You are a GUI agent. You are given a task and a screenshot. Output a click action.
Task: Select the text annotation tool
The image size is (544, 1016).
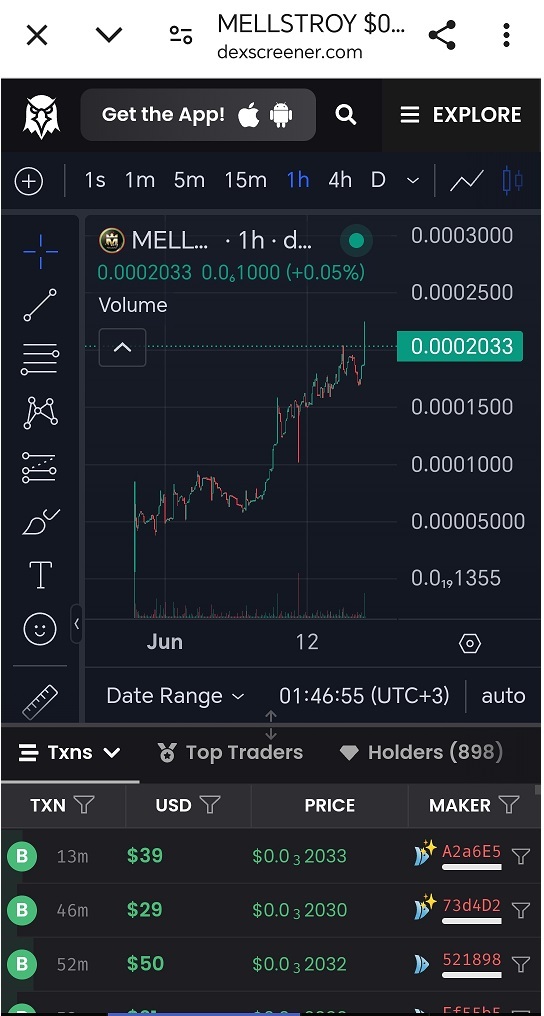click(x=40, y=575)
